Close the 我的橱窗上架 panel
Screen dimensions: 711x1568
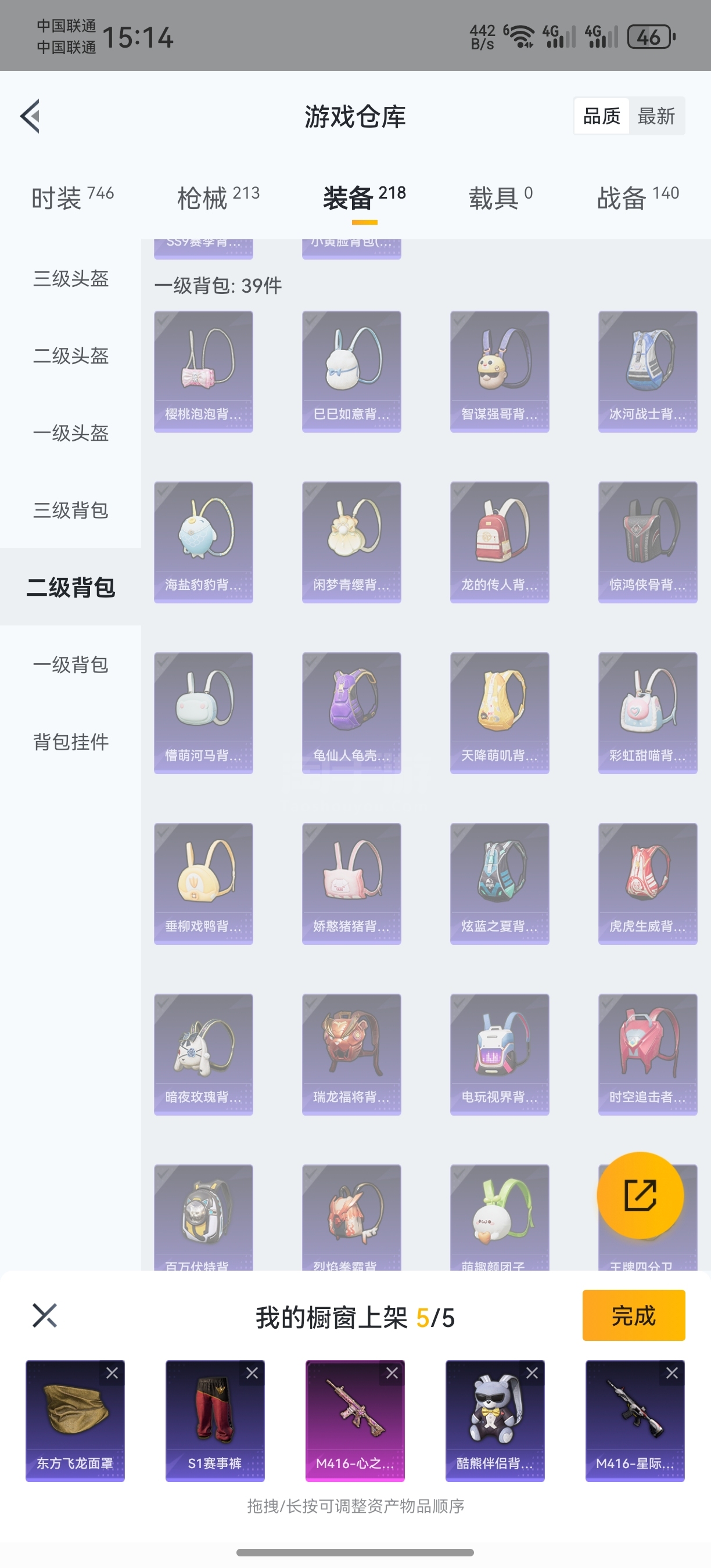(44, 1315)
